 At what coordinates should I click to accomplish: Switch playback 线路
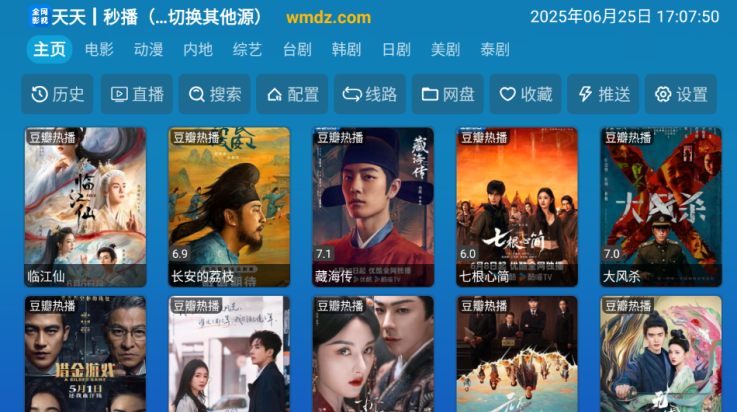(x=370, y=95)
